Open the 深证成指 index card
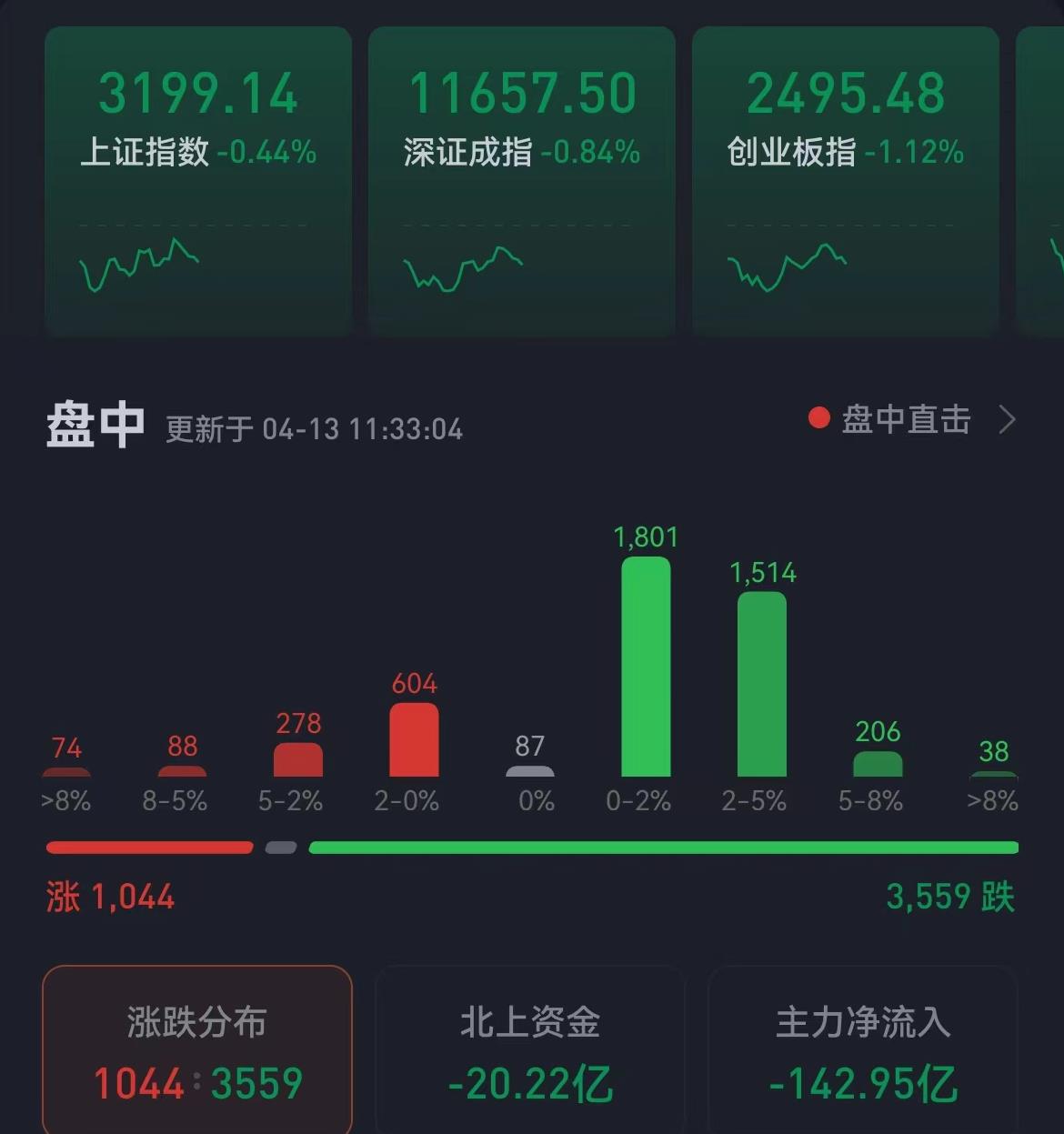 [521, 182]
